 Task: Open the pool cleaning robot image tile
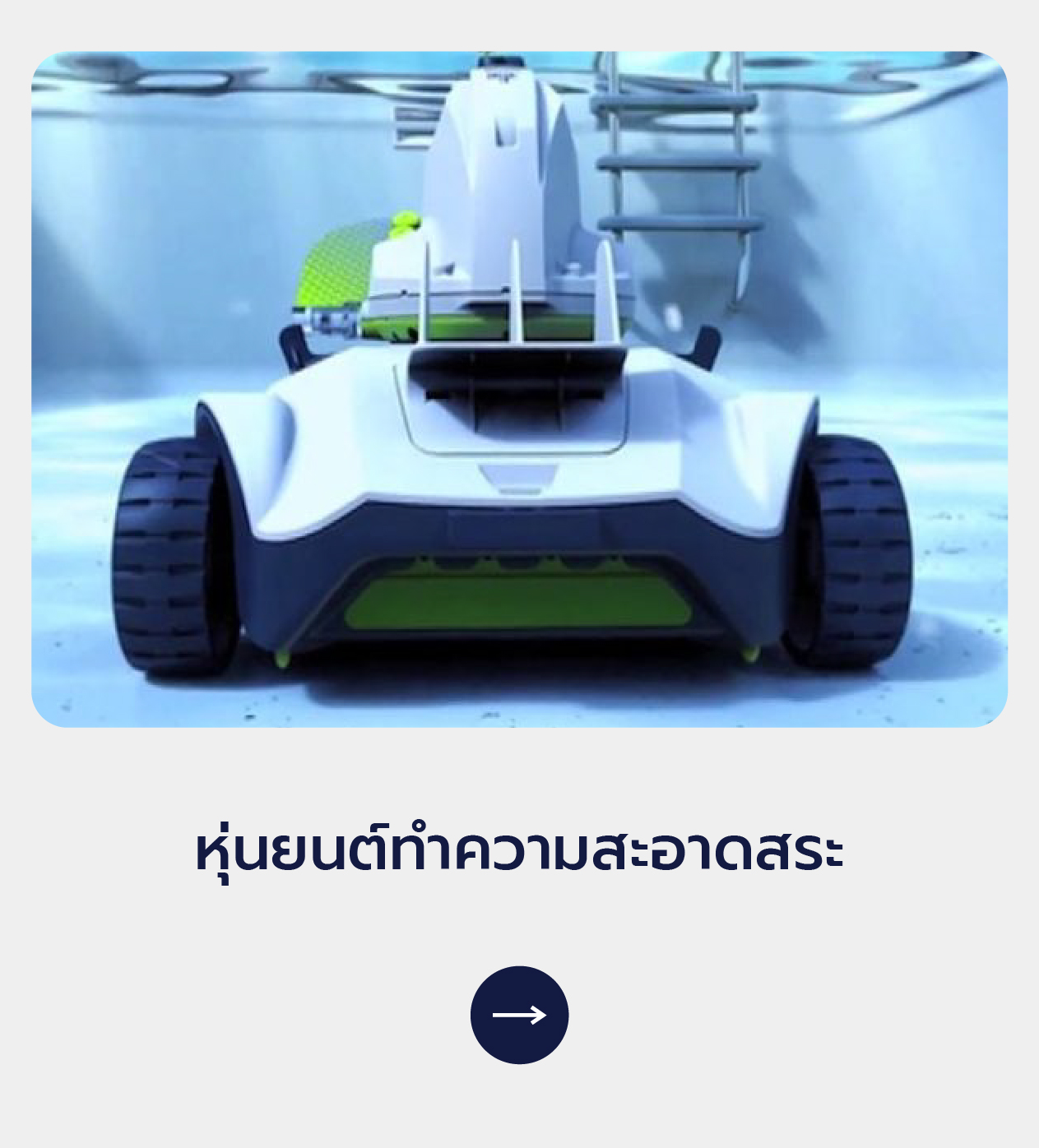click(x=519, y=389)
